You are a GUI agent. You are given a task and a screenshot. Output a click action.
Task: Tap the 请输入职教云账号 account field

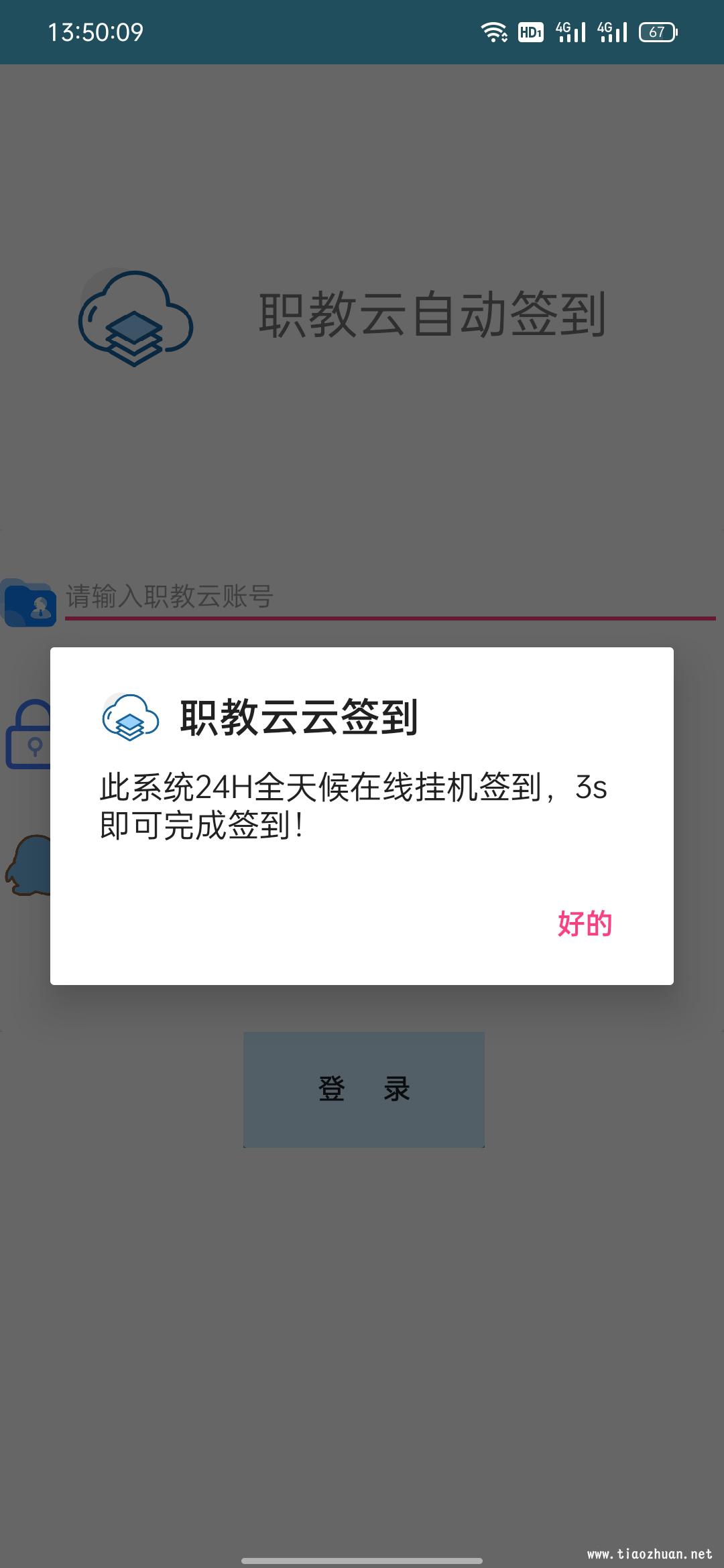[390, 596]
